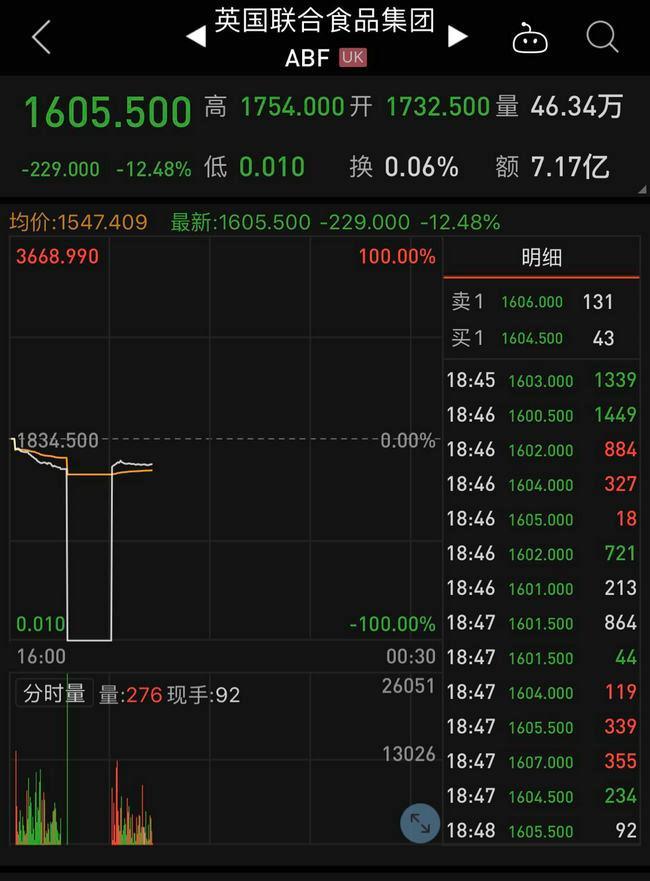
Task: Open stock search
Action: [602, 38]
